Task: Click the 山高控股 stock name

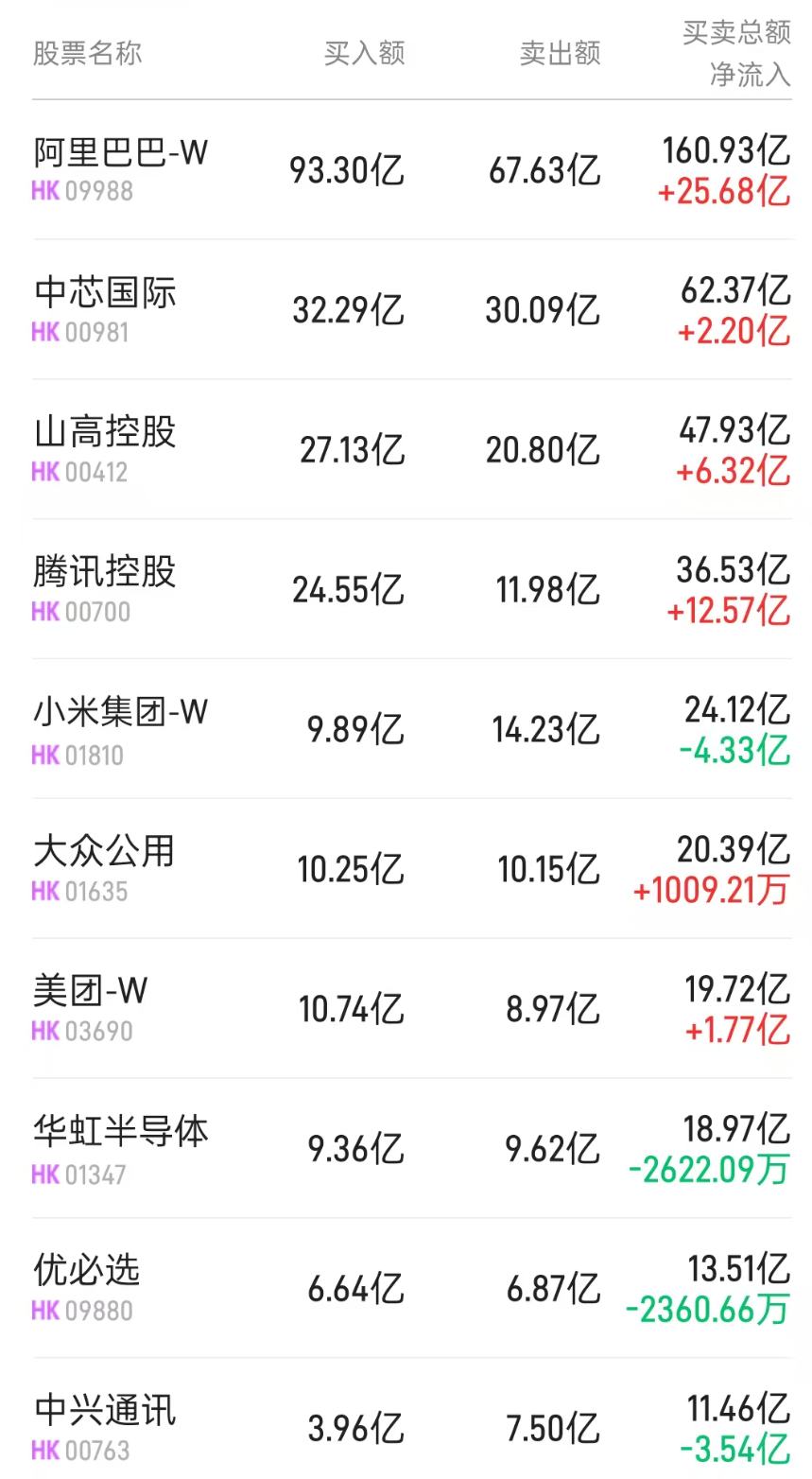Action: coord(104,431)
